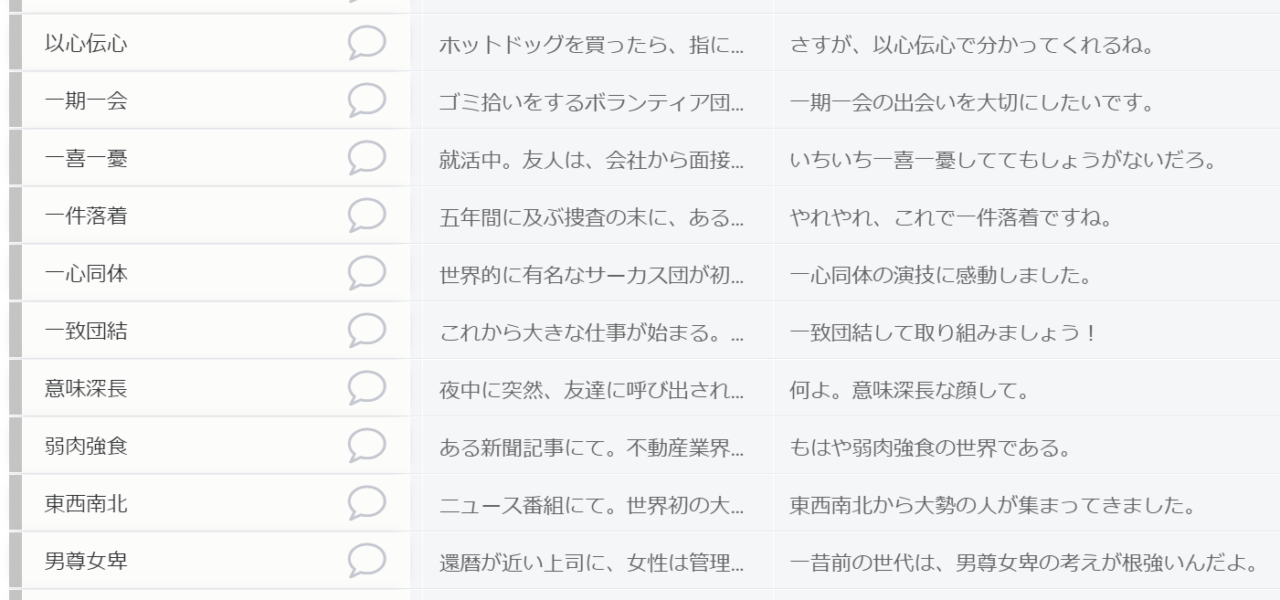This screenshot has height=600, width=1280.
Task: Select the 弱肉強食 entry row
Action: tap(86, 446)
